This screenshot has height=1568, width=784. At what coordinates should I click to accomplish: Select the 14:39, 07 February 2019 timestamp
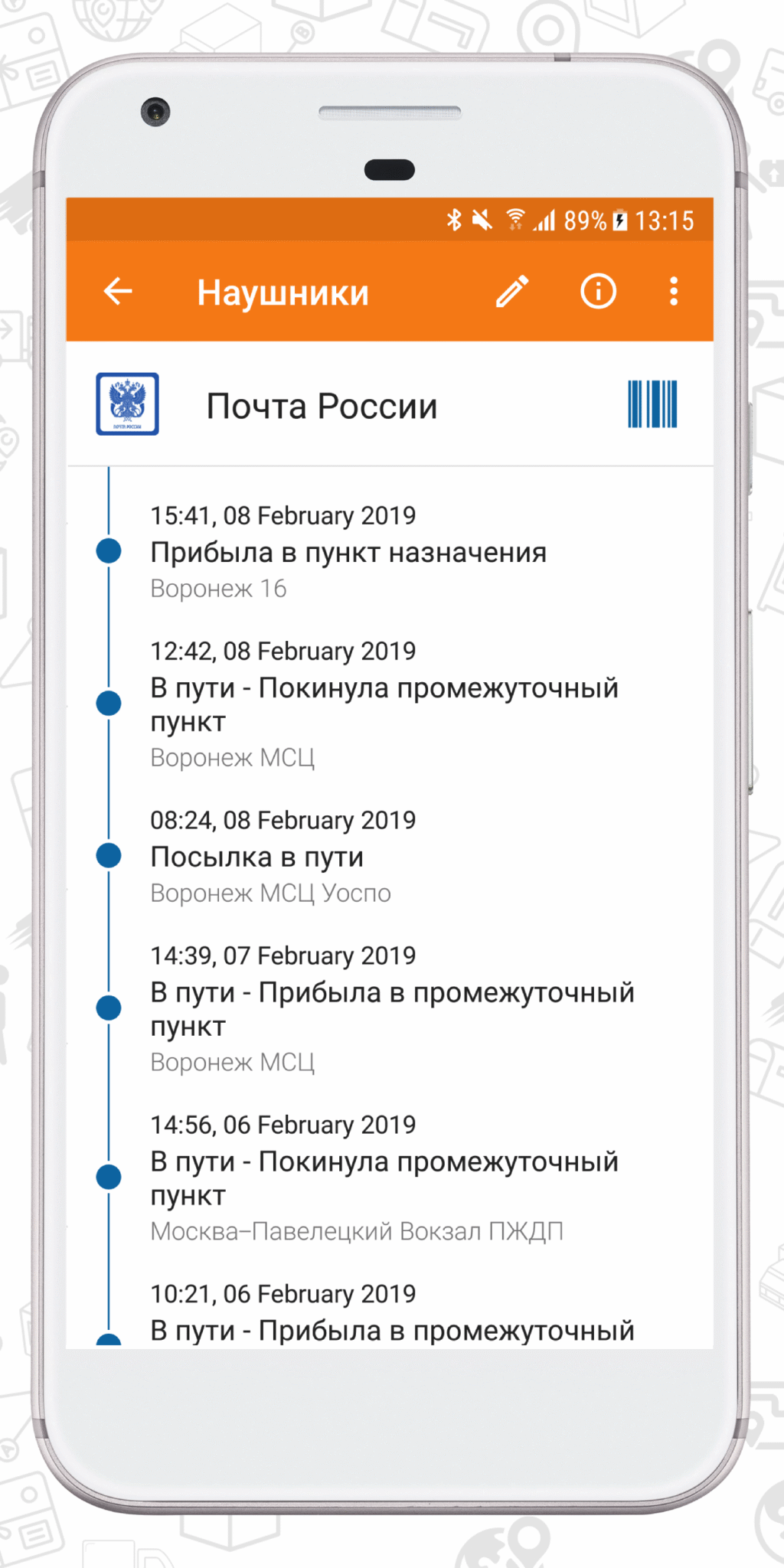[283, 955]
